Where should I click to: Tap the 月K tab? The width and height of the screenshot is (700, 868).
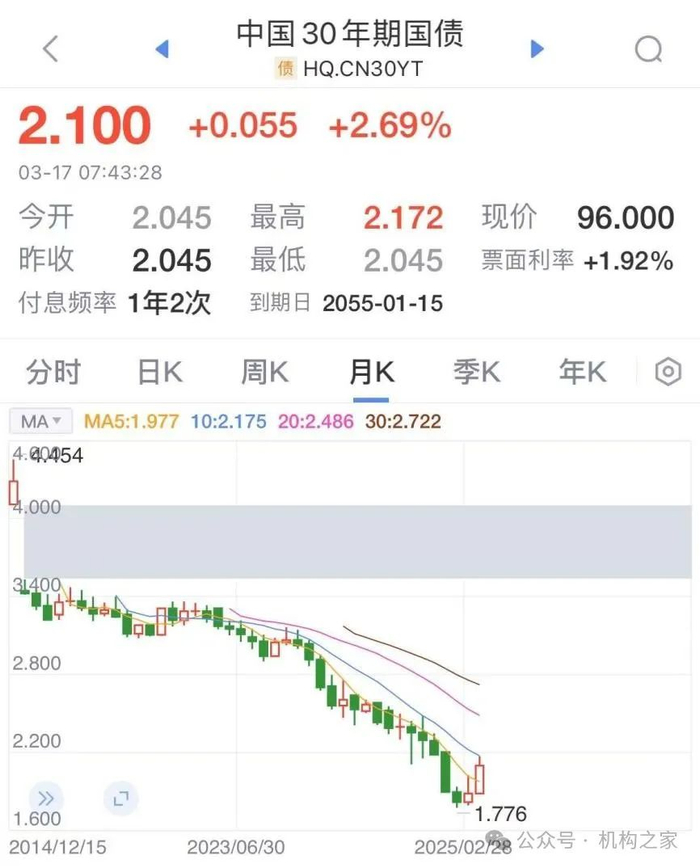(371, 373)
